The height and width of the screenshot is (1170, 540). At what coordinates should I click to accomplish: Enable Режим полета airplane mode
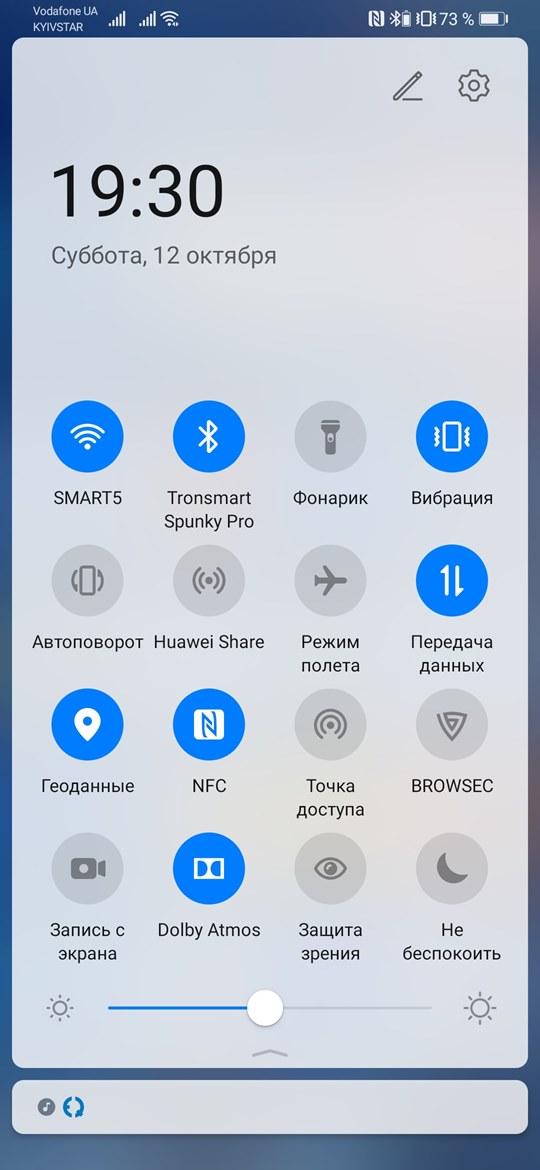click(x=330, y=581)
